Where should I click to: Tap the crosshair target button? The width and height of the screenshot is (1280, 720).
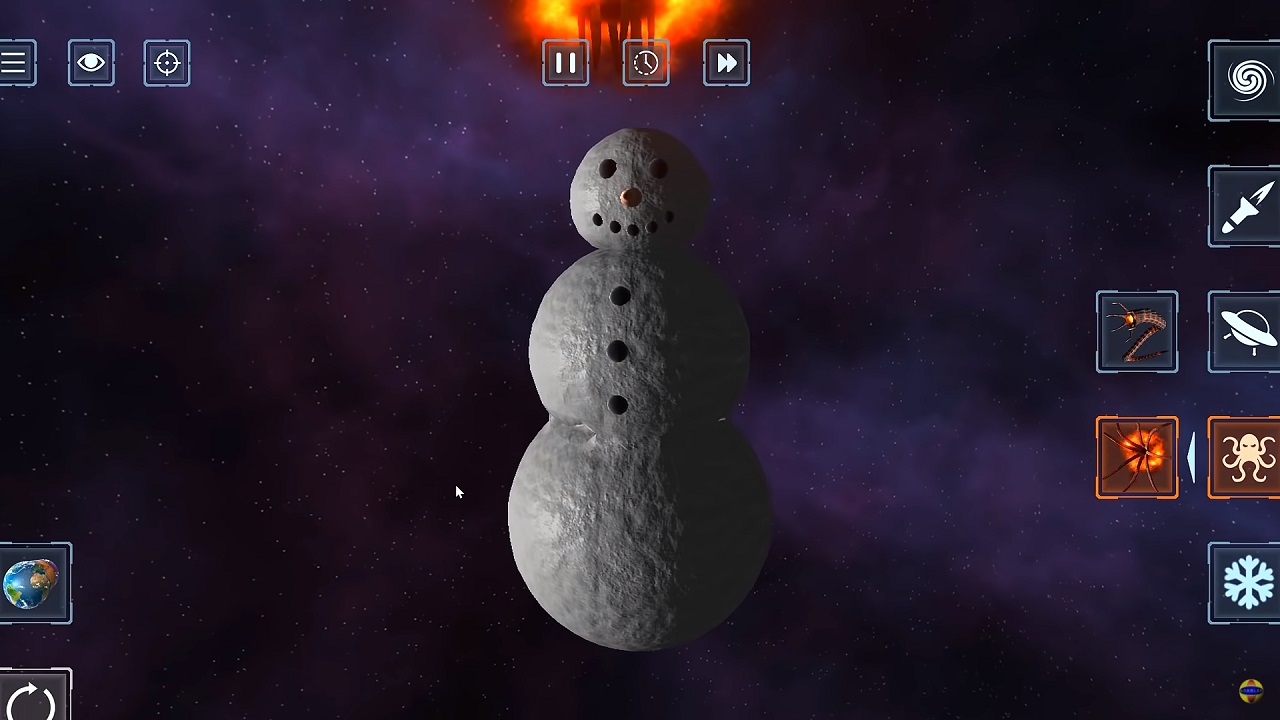point(167,63)
